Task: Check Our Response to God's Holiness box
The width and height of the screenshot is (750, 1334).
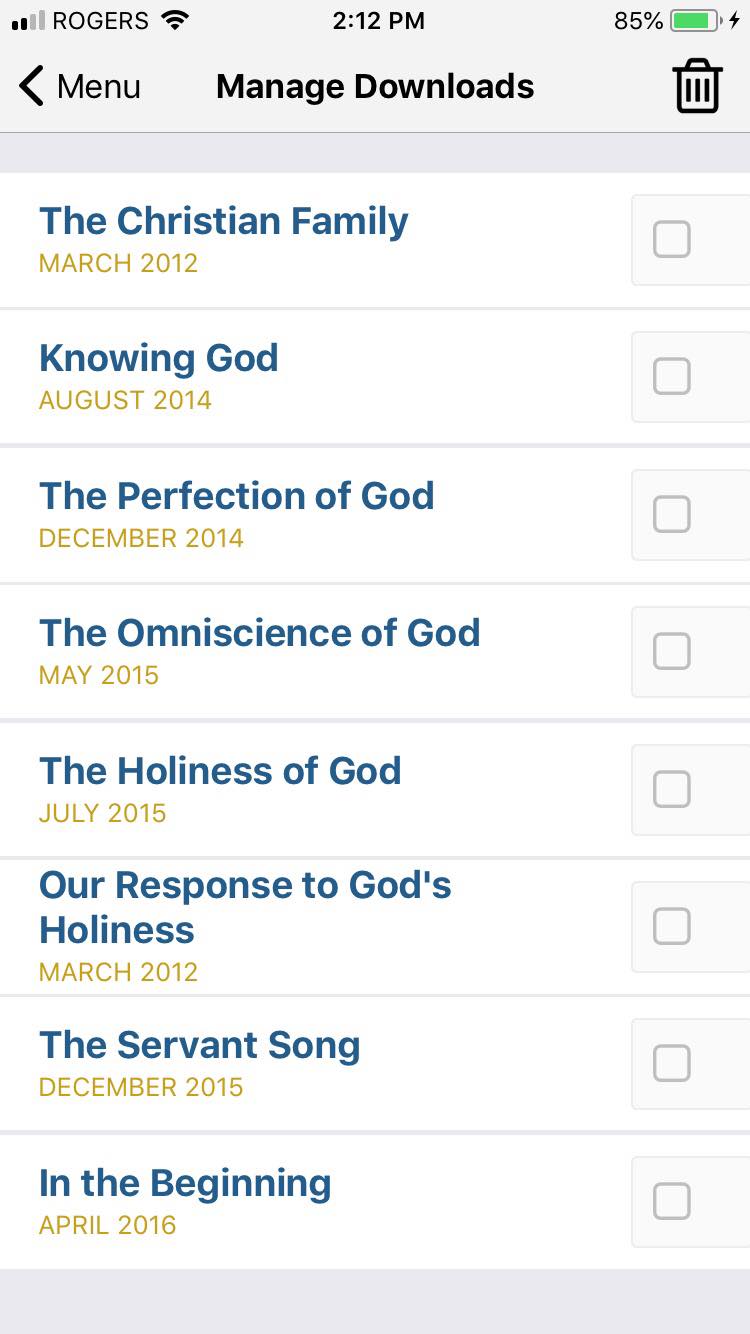Action: [x=672, y=926]
